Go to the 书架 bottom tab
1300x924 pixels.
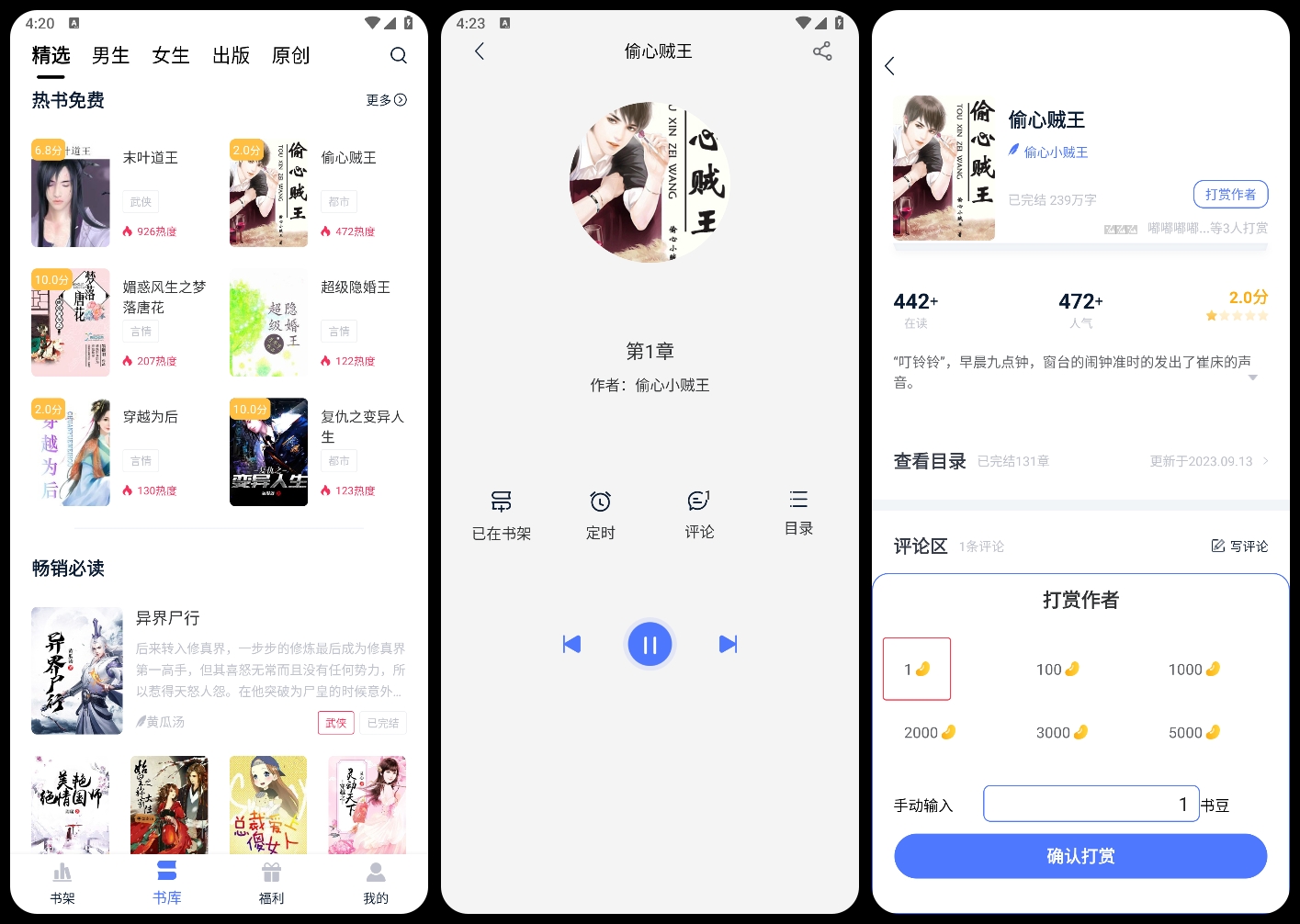coord(62,883)
